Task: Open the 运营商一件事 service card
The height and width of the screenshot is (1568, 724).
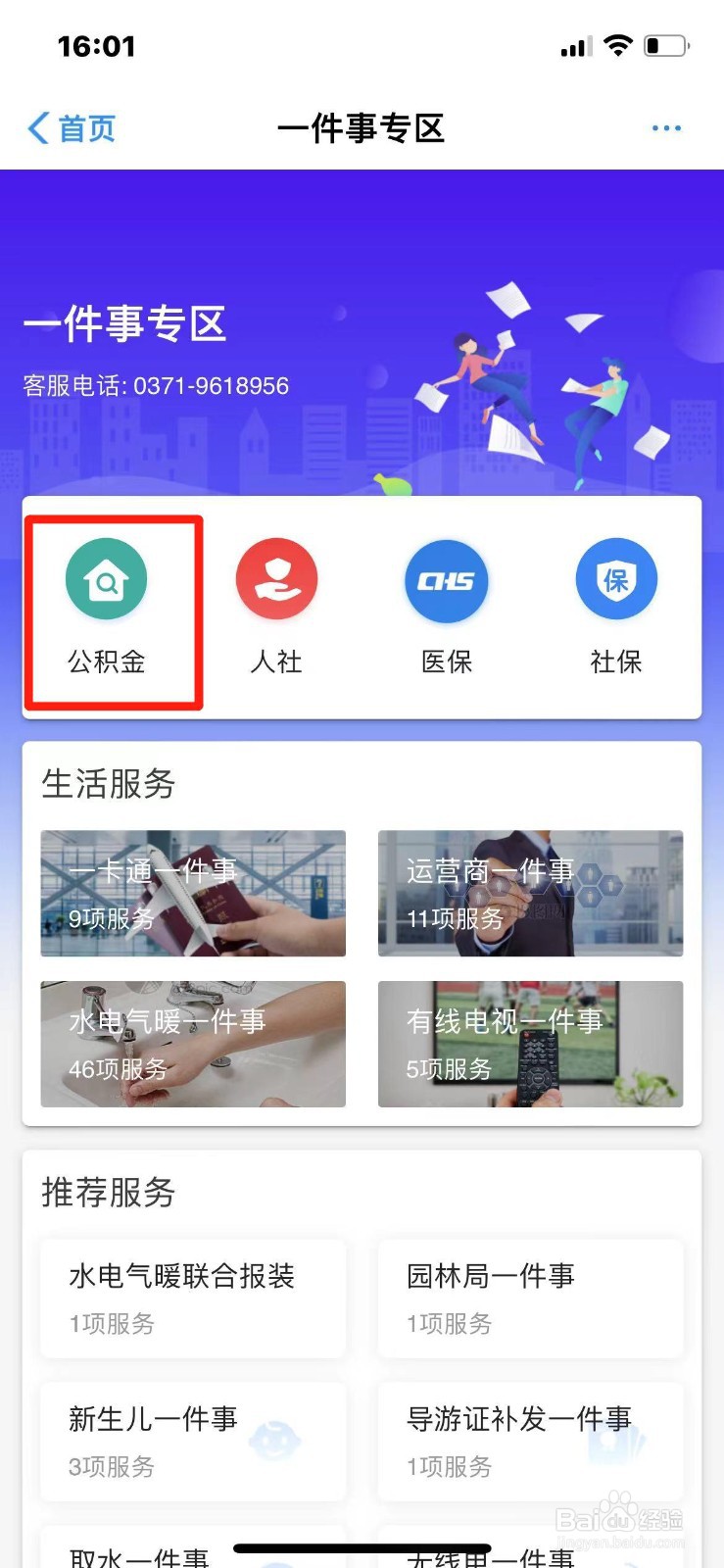Action: pyautogui.click(x=530, y=892)
